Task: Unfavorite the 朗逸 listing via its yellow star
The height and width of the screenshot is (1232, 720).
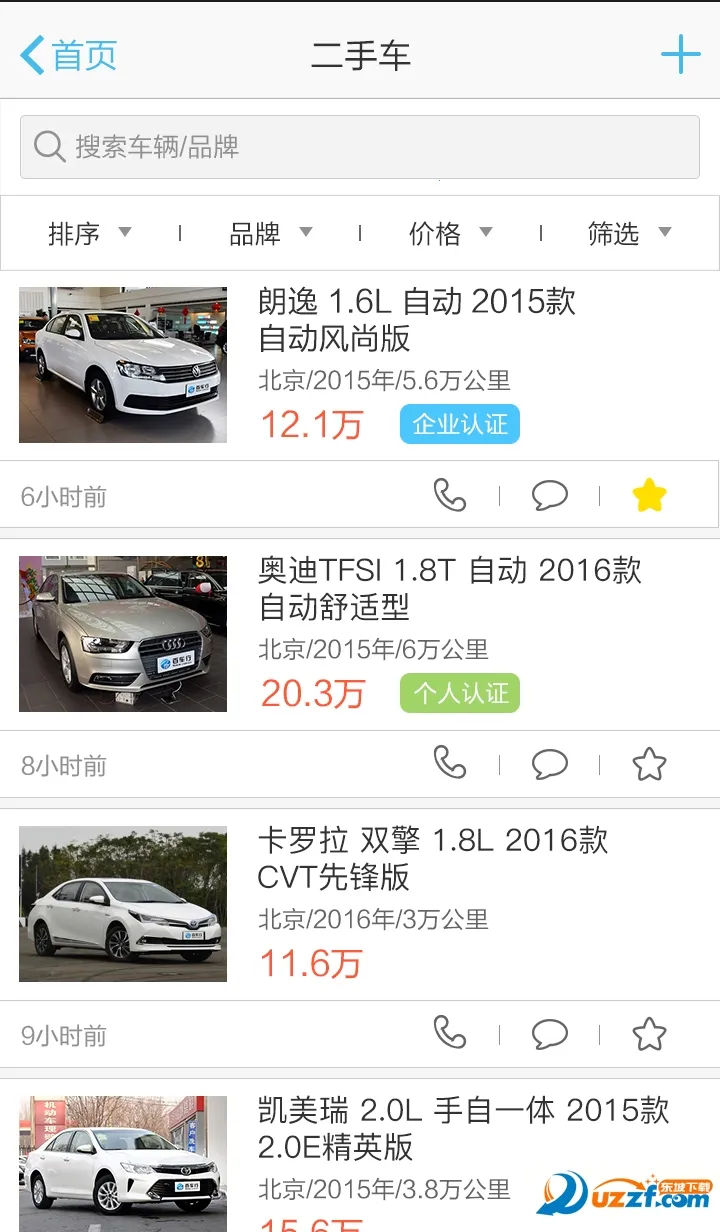Action: click(648, 494)
